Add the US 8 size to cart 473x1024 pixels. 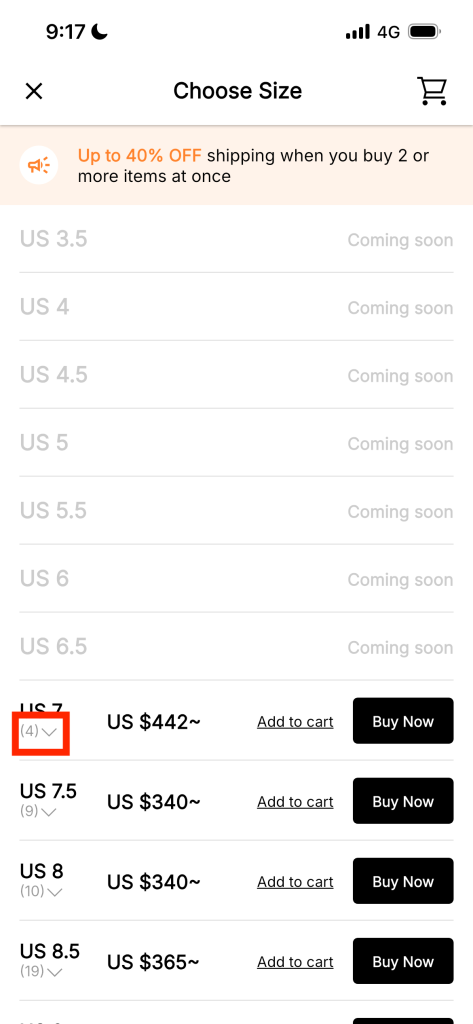tap(295, 882)
